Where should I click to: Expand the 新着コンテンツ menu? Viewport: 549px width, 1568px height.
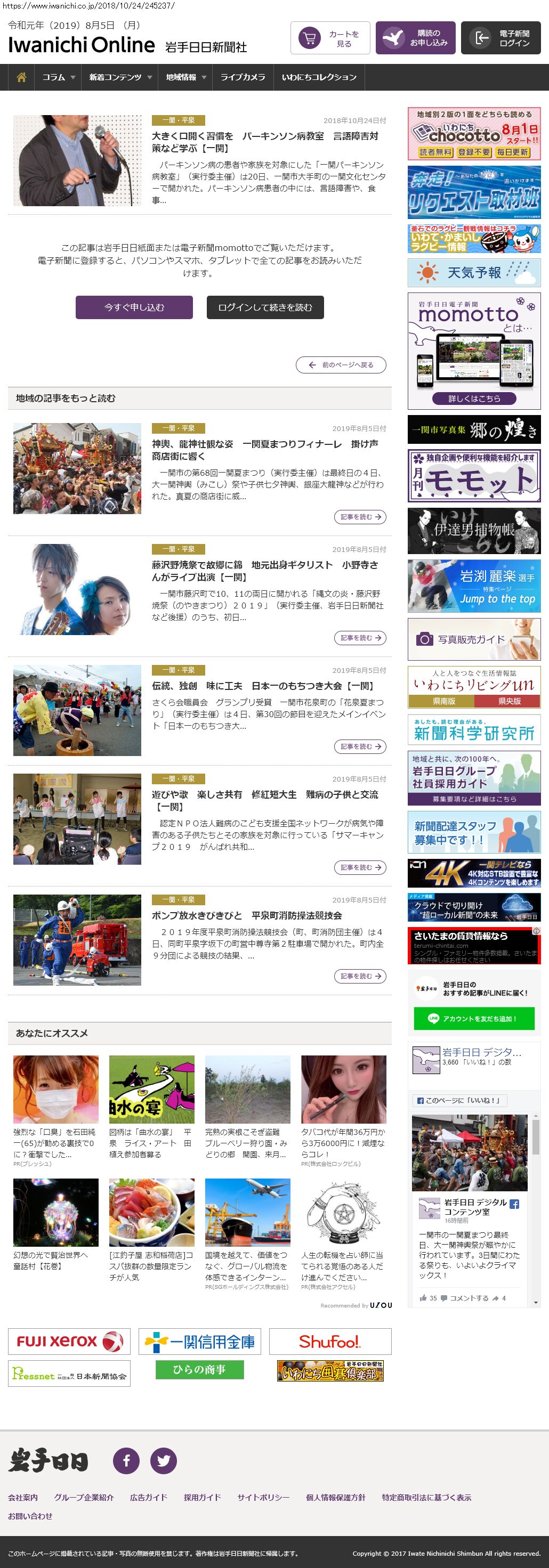click(119, 77)
